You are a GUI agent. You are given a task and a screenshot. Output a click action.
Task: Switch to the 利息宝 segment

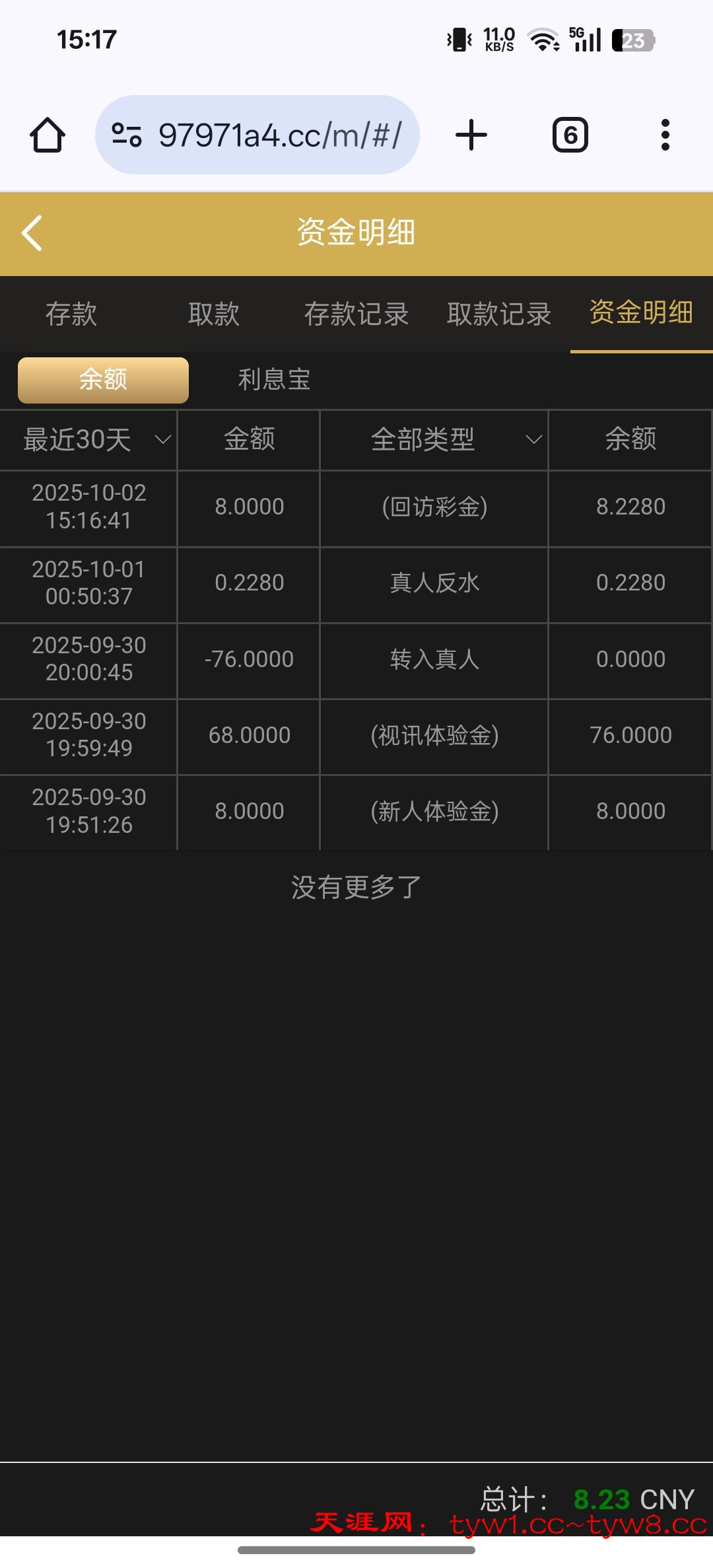pyautogui.click(x=274, y=380)
